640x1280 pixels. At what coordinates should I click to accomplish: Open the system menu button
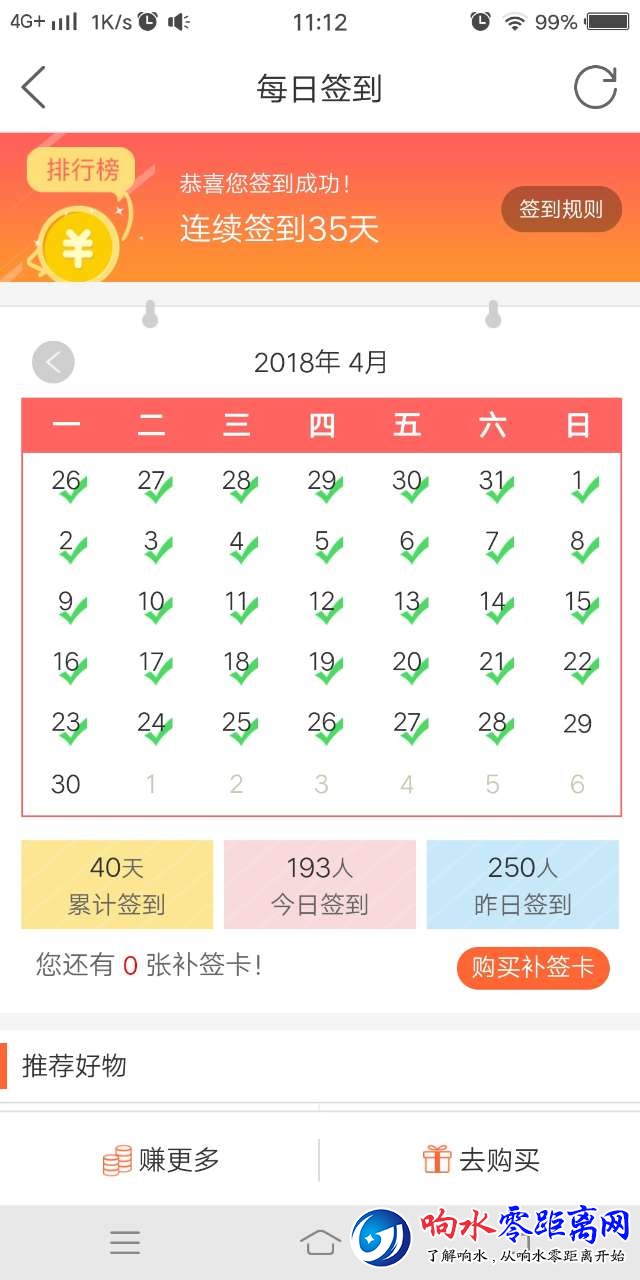(x=125, y=1242)
